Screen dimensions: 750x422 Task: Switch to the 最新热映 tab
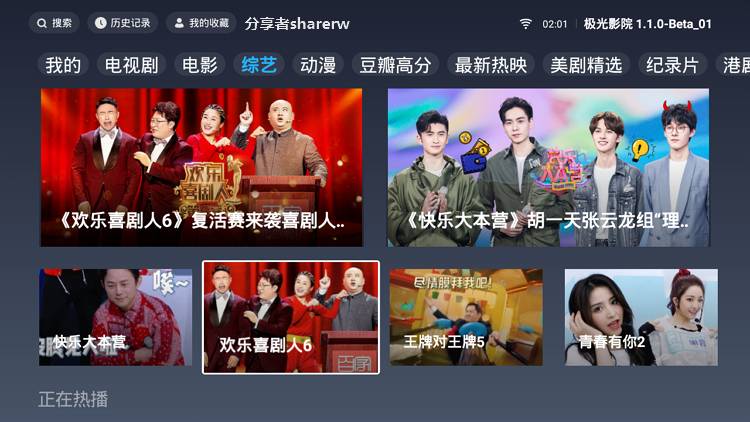pyautogui.click(x=490, y=65)
